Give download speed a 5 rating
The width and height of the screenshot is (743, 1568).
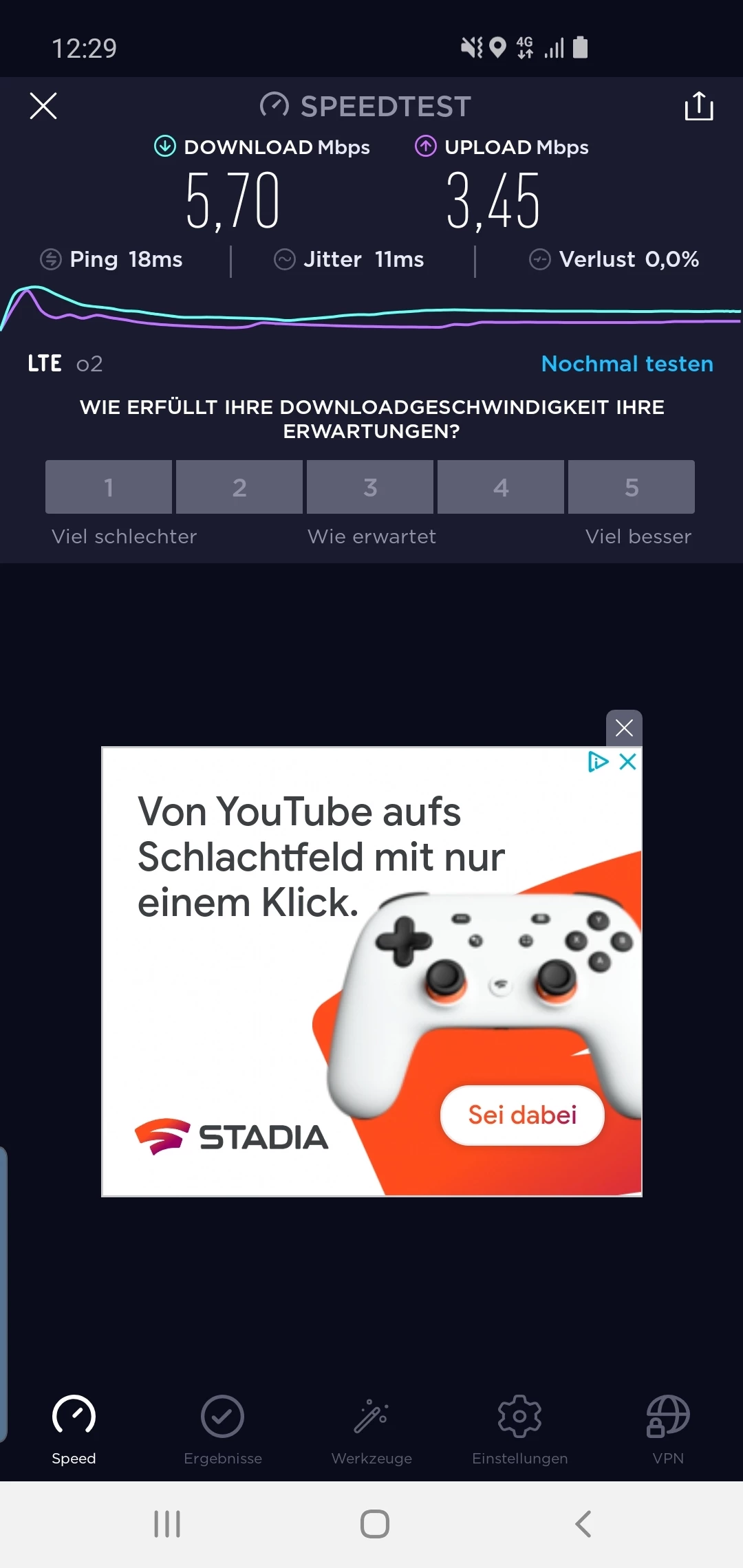[632, 487]
